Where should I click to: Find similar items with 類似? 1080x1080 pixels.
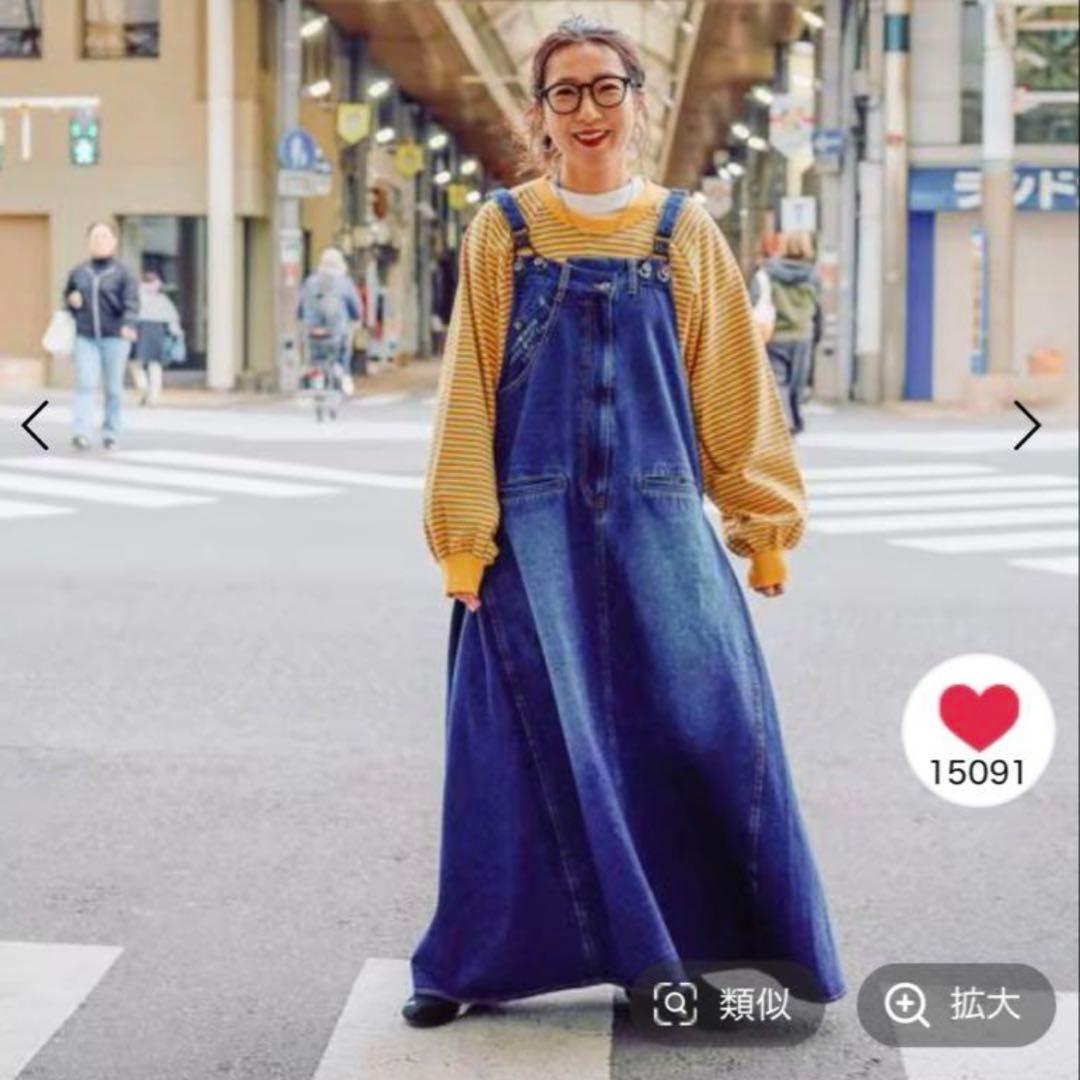[723, 1004]
